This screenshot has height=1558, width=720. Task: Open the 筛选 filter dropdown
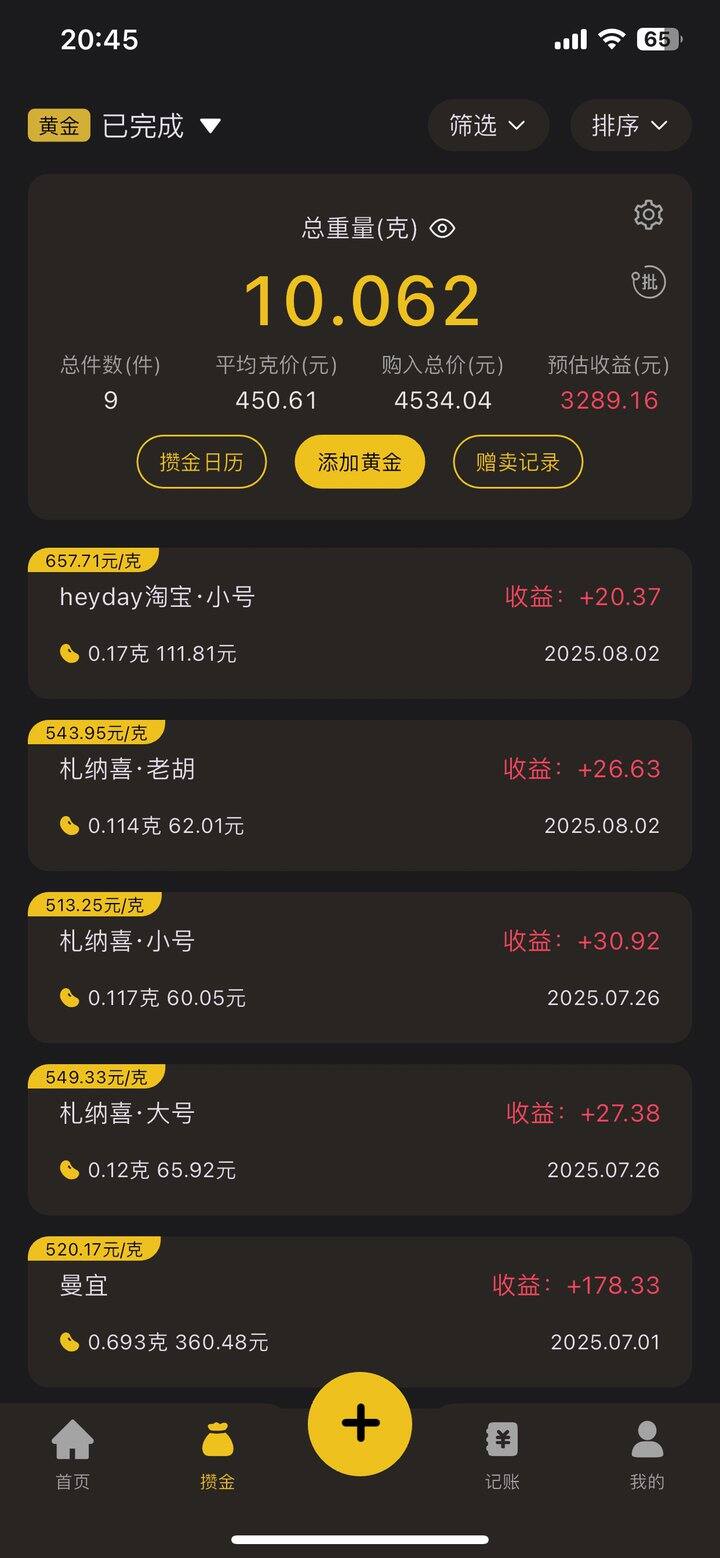click(488, 125)
